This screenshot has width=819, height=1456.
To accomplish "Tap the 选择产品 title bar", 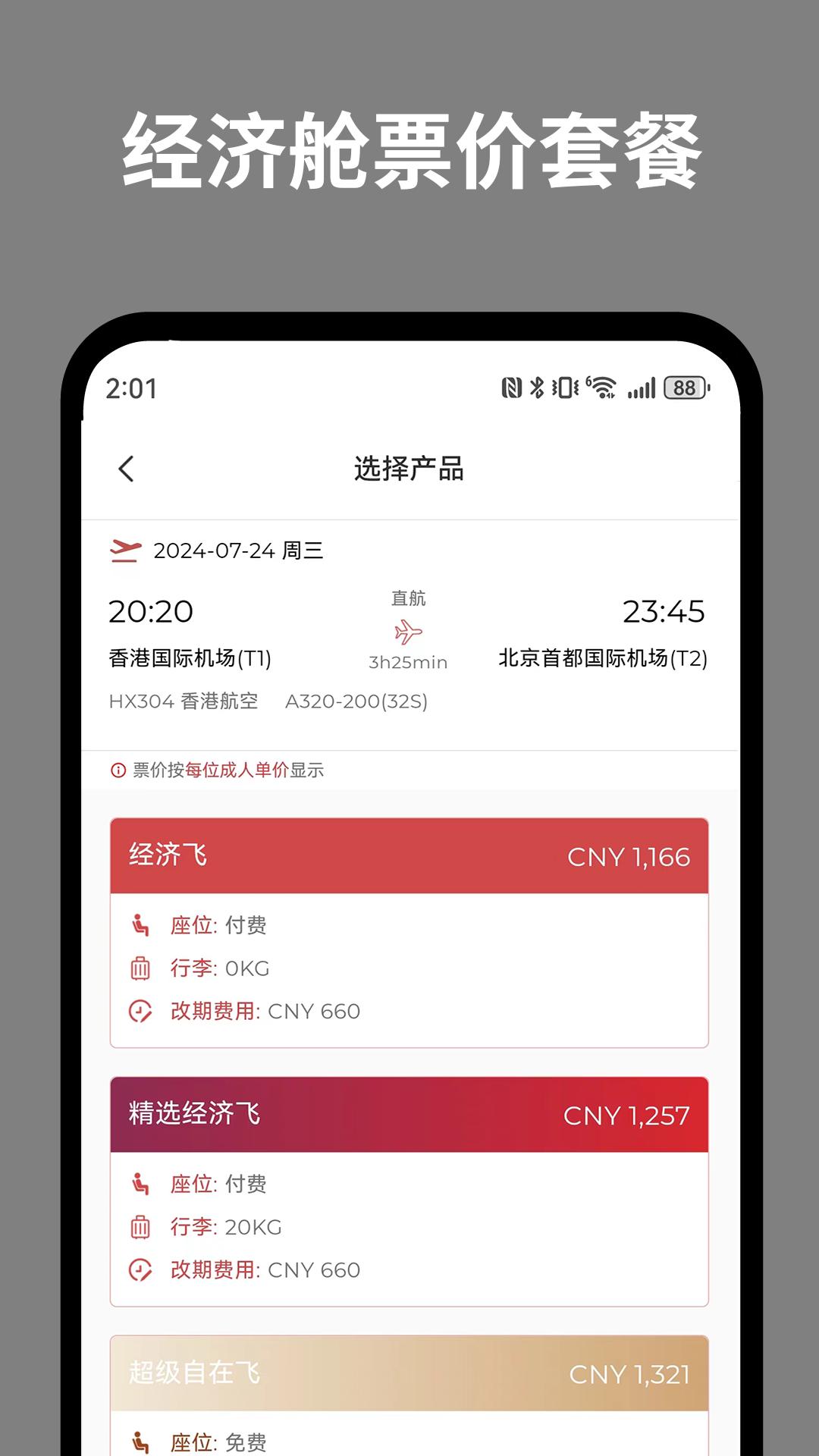I will [x=409, y=468].
